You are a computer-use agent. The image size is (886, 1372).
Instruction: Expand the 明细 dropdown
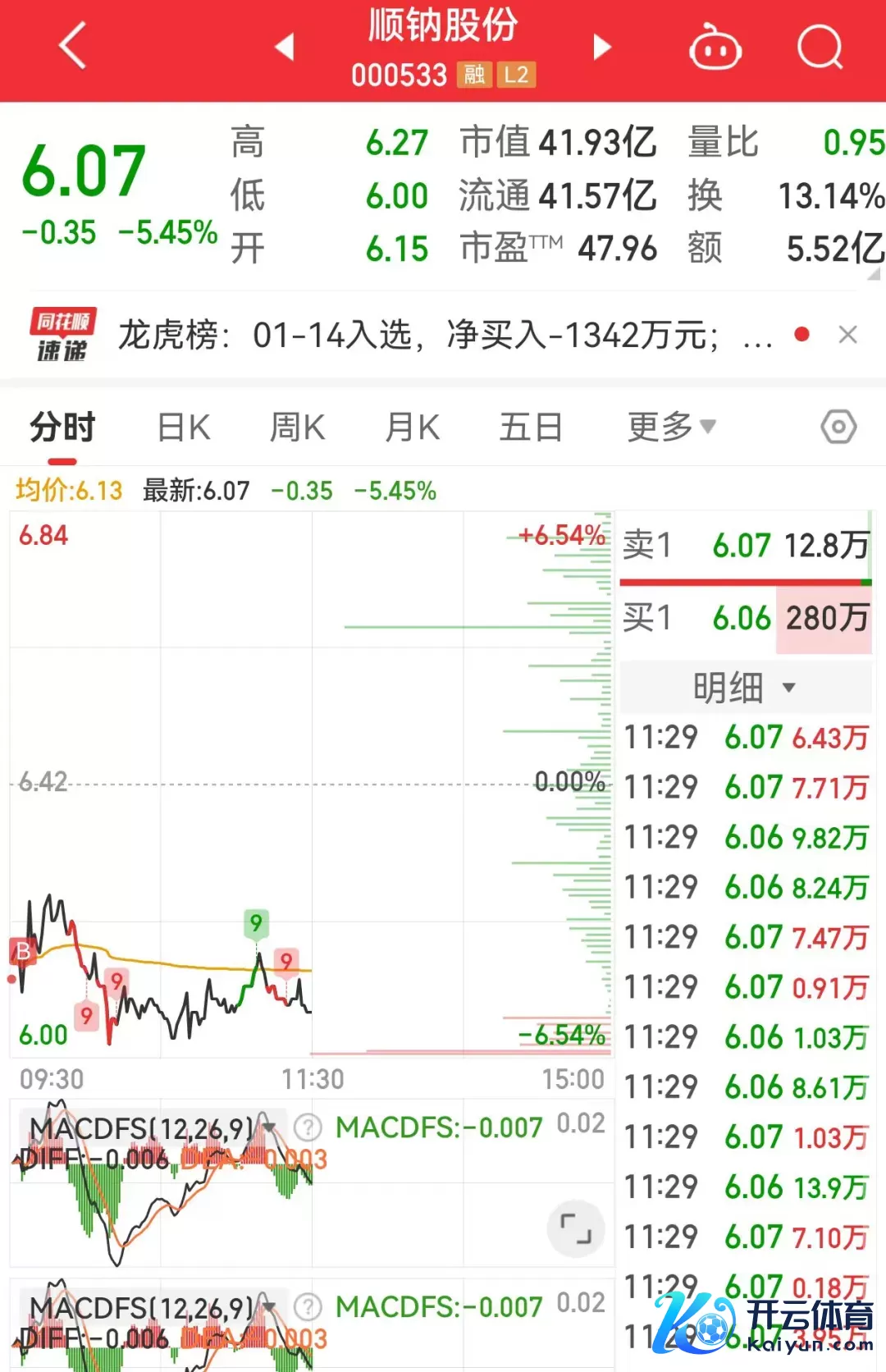(744, 688)
